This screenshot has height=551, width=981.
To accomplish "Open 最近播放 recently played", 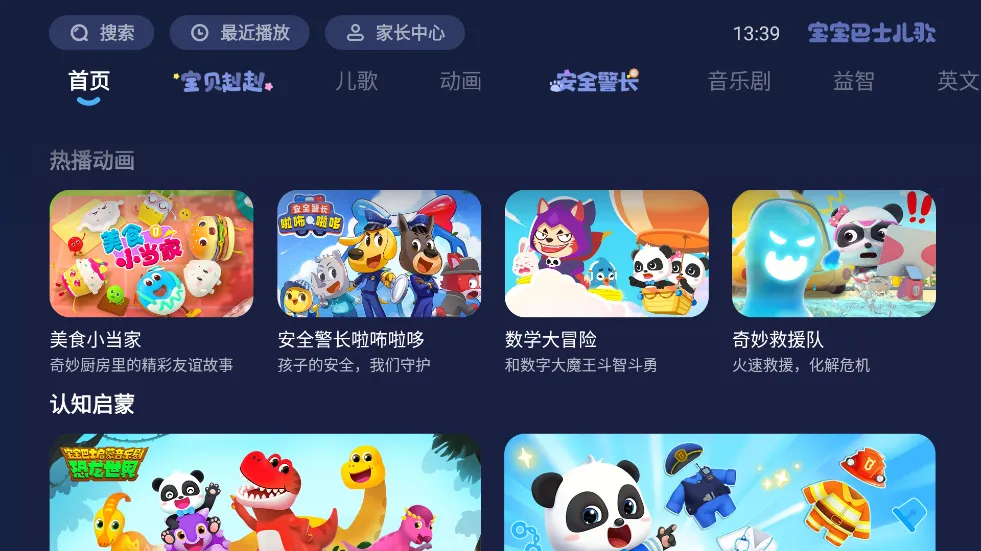I will pos(239,33).
